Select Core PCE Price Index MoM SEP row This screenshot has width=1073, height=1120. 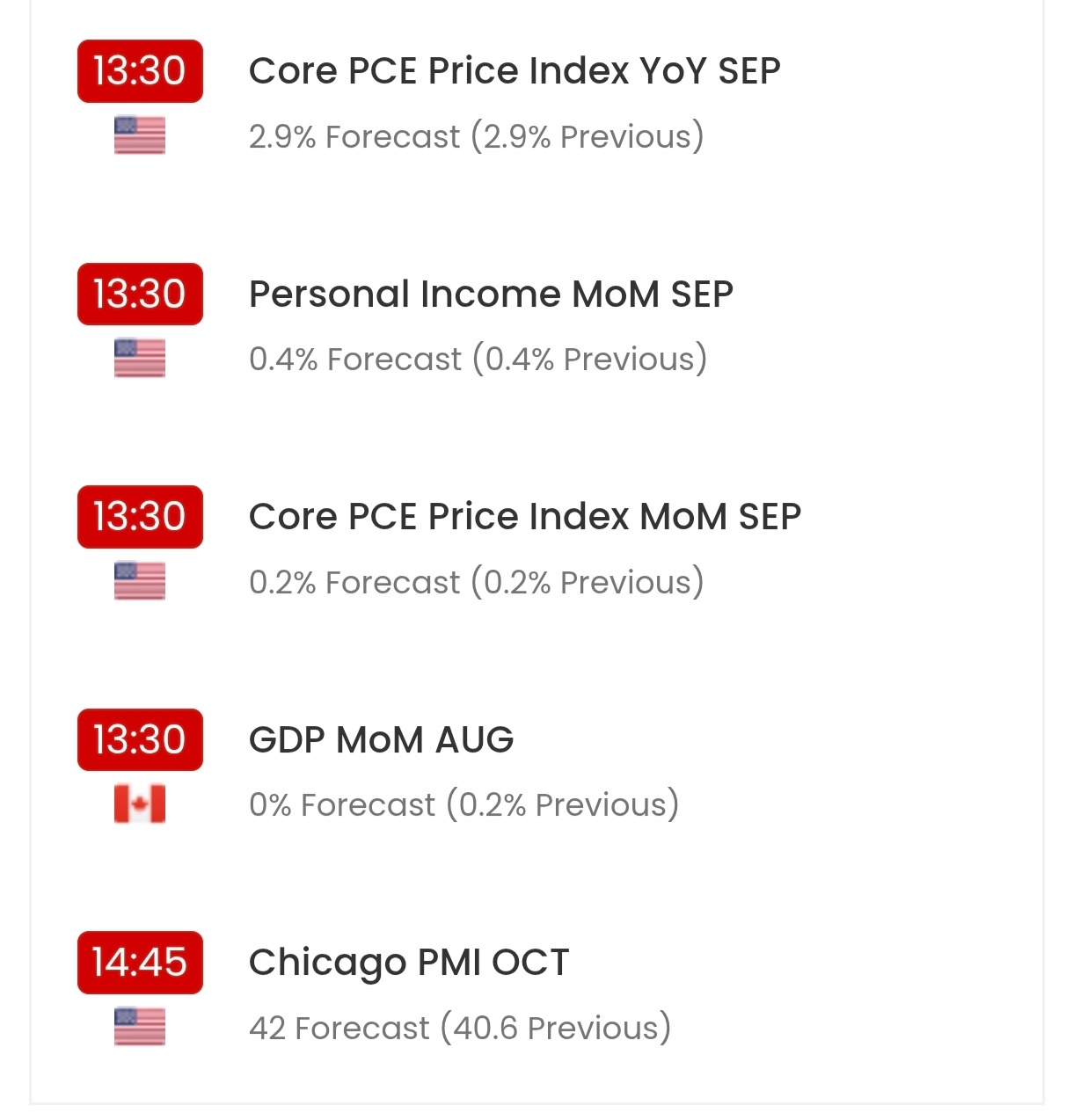click(x=525, y=517)
